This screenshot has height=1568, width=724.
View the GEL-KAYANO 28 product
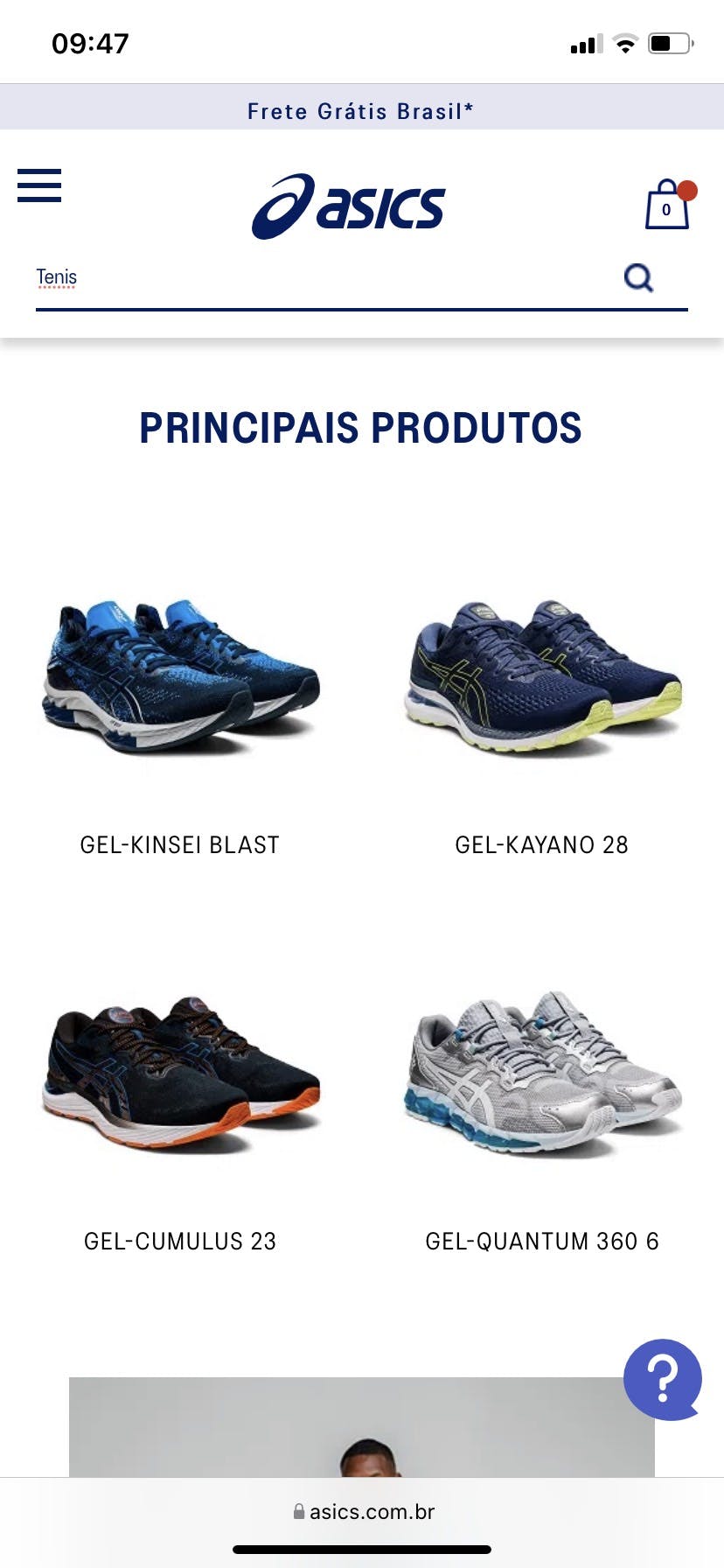coord(542,682)
